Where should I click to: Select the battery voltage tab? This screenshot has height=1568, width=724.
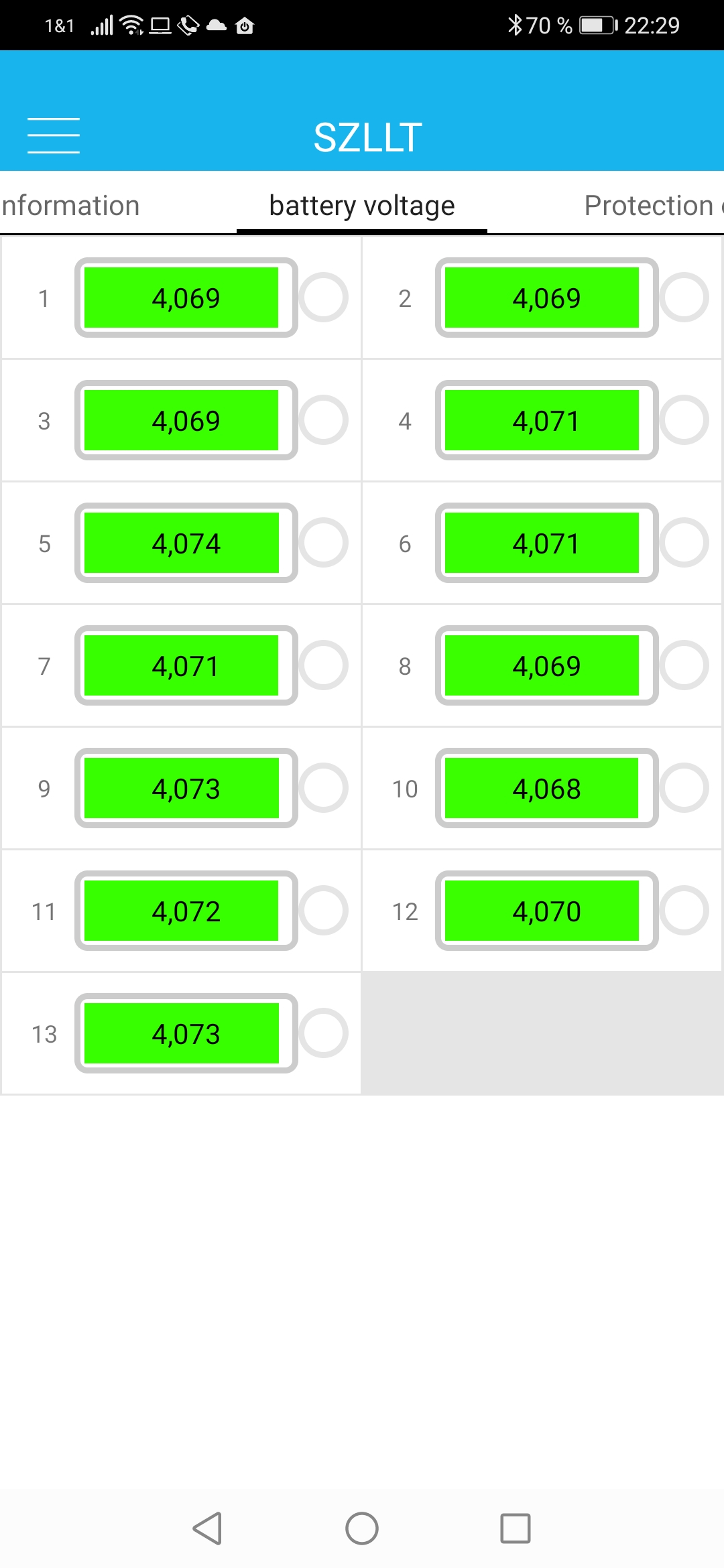[362, 206]
